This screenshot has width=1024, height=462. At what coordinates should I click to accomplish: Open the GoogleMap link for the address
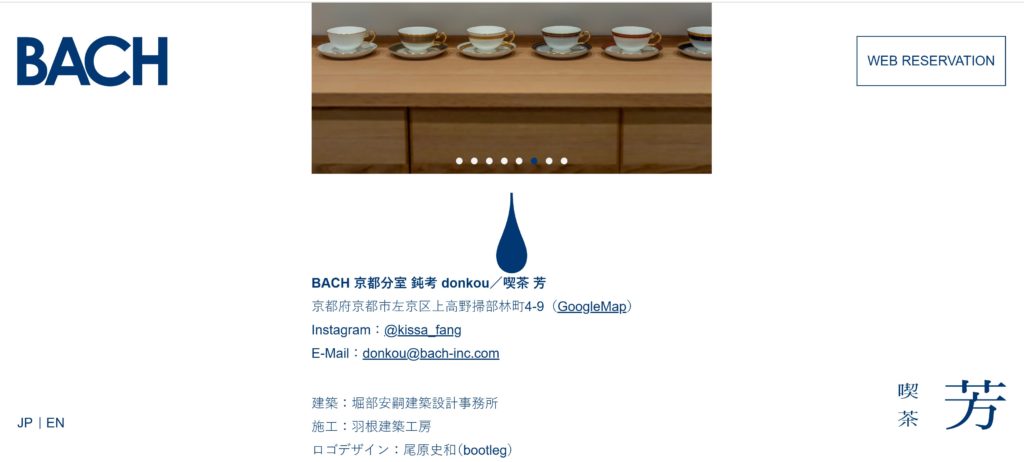point(591,307)
